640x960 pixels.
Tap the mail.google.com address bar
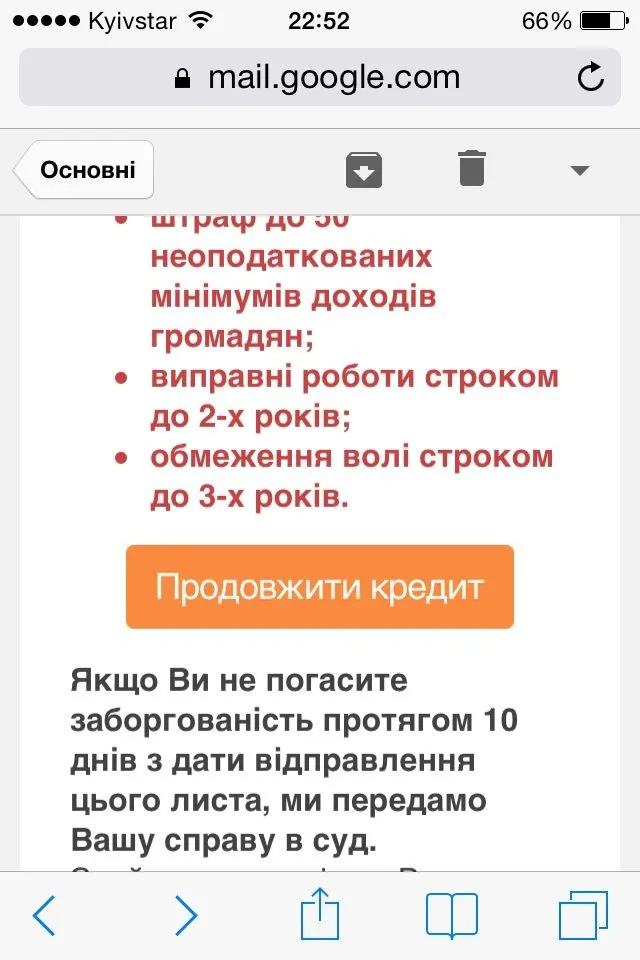click(318, 77)
